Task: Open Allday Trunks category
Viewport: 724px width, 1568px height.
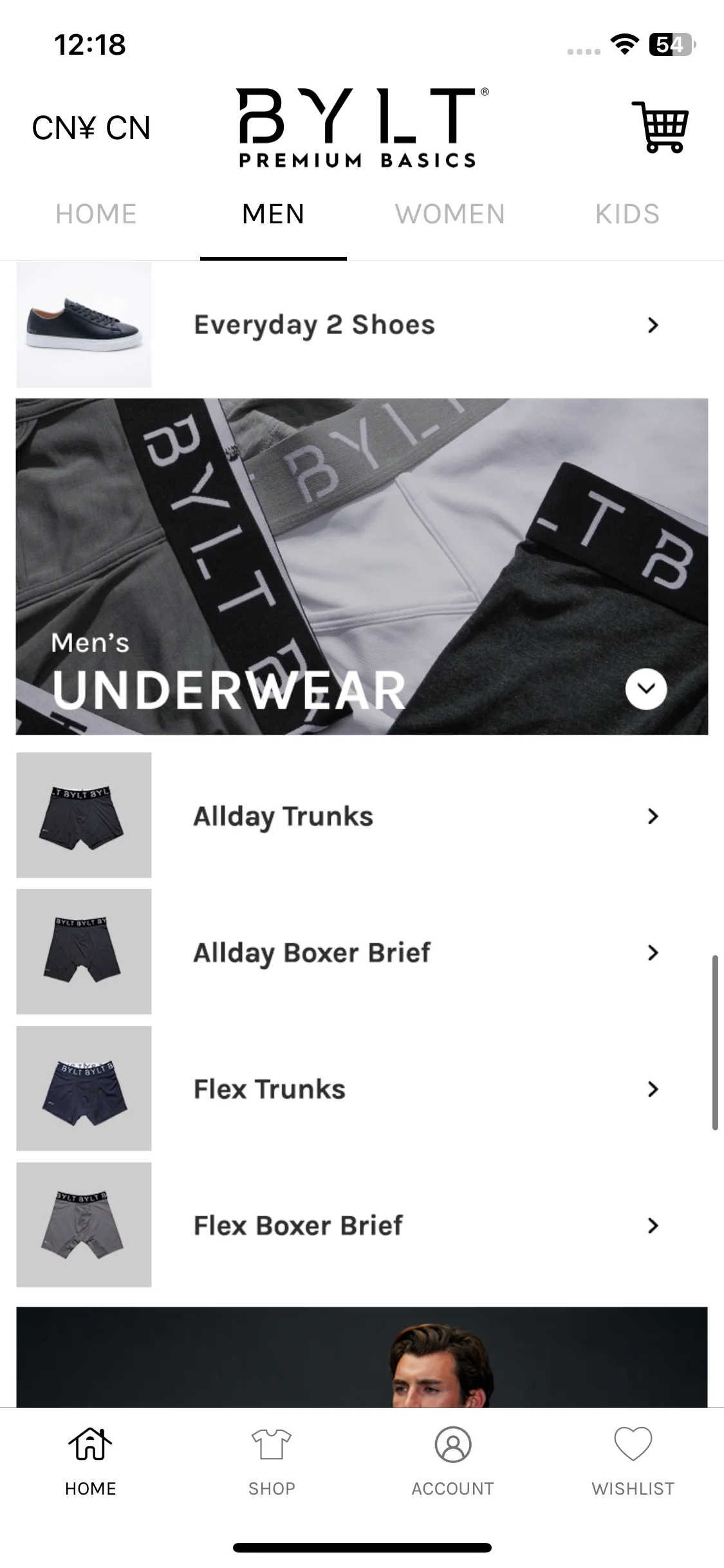Action: 362,816
